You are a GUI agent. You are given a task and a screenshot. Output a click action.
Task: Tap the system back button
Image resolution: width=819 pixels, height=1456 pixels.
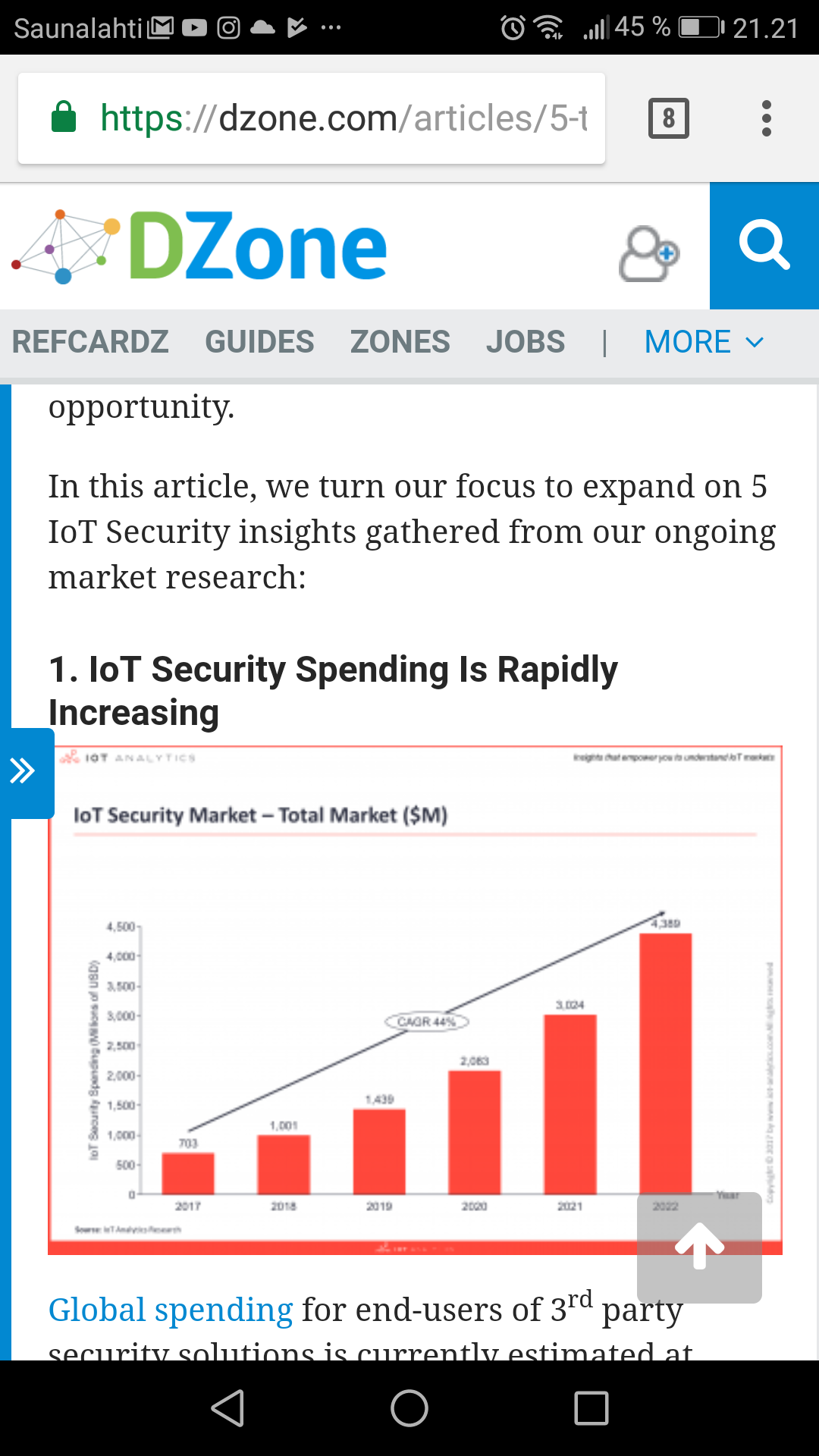tap(227, 1408)
